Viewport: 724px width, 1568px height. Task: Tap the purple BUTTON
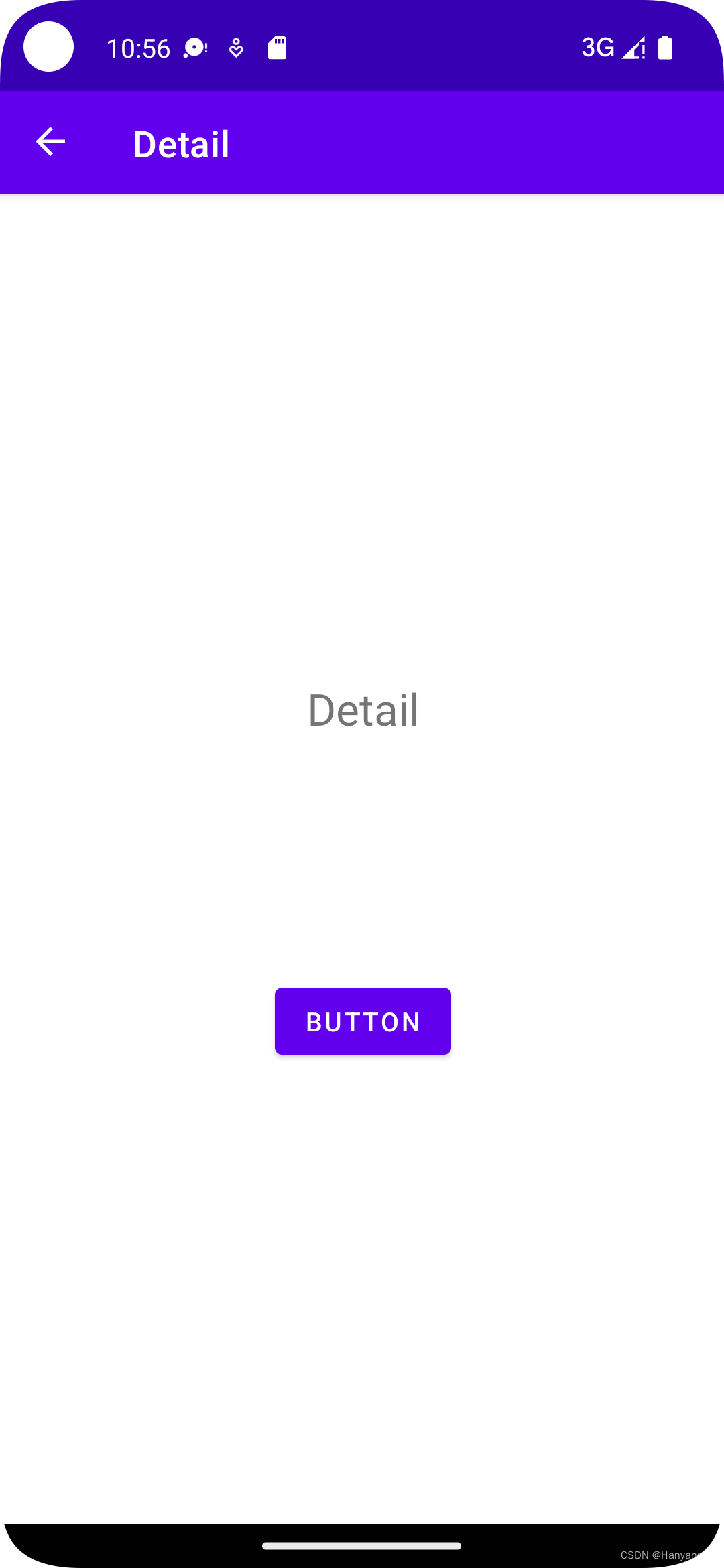(363, 1021)
